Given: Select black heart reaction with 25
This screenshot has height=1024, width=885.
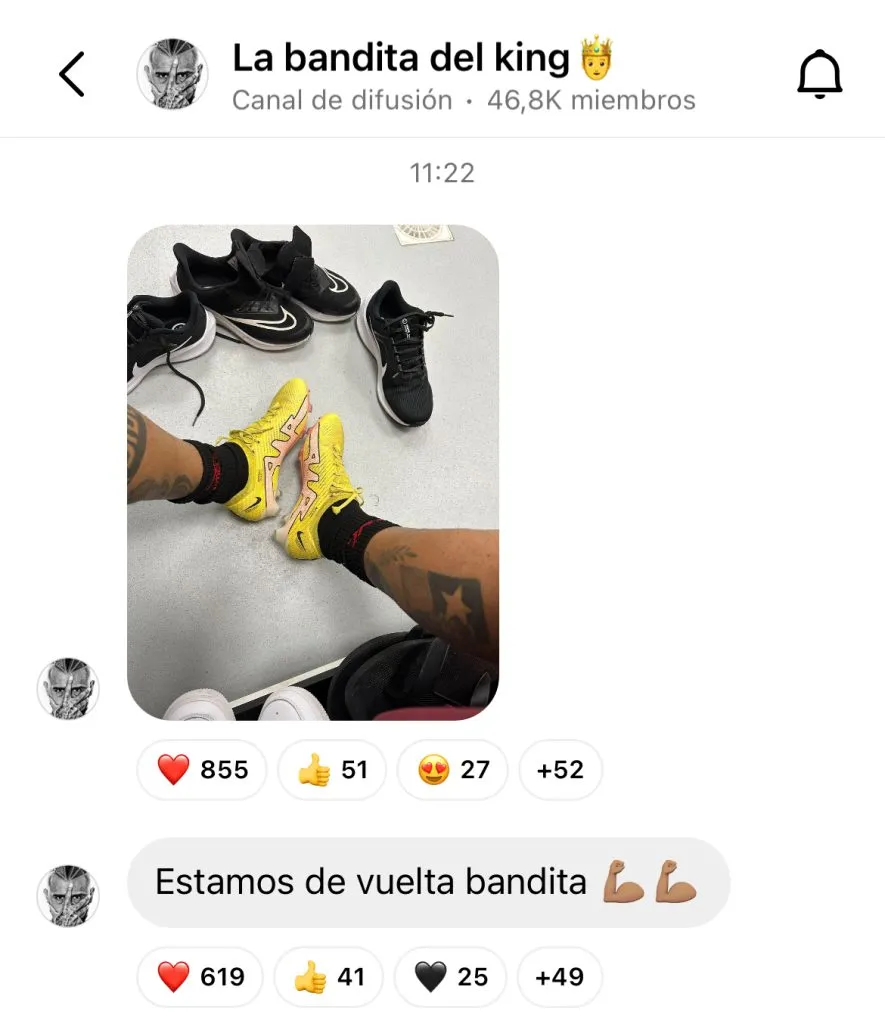Looking at the screenshot, I should [x=450, y=977].
